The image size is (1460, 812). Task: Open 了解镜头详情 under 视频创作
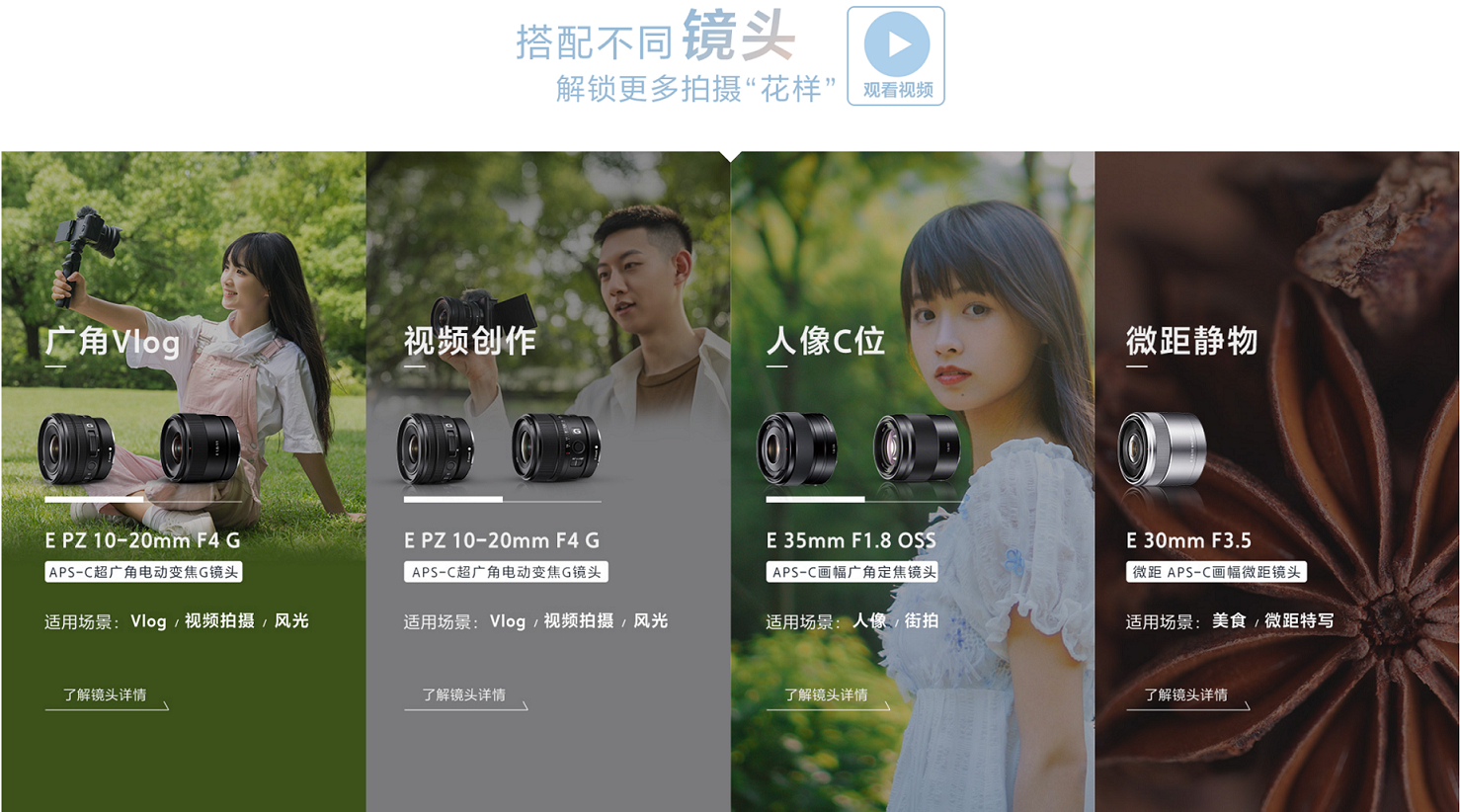[x=464, y=695]
